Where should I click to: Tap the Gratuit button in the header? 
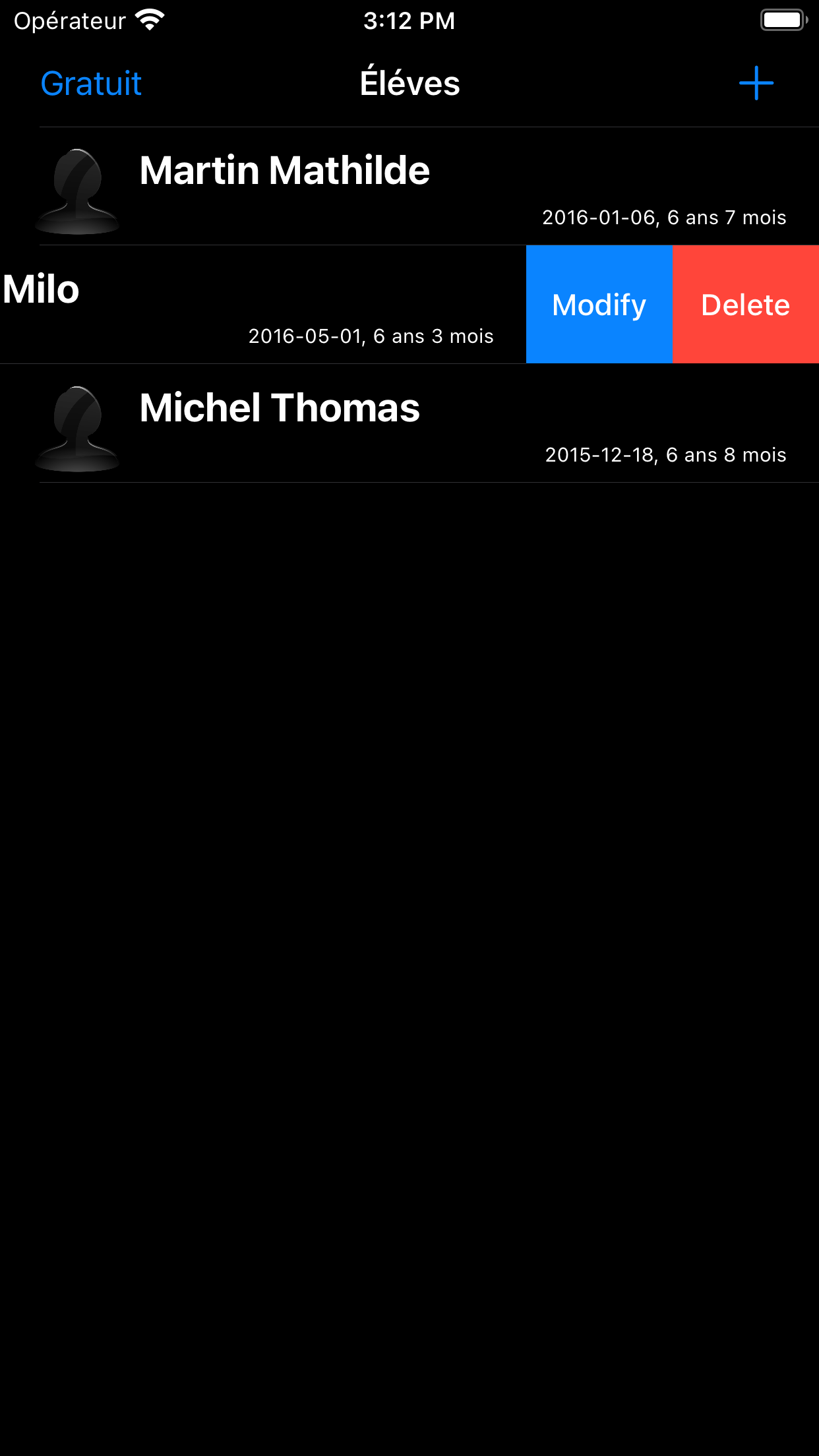(x=91, y=84)
